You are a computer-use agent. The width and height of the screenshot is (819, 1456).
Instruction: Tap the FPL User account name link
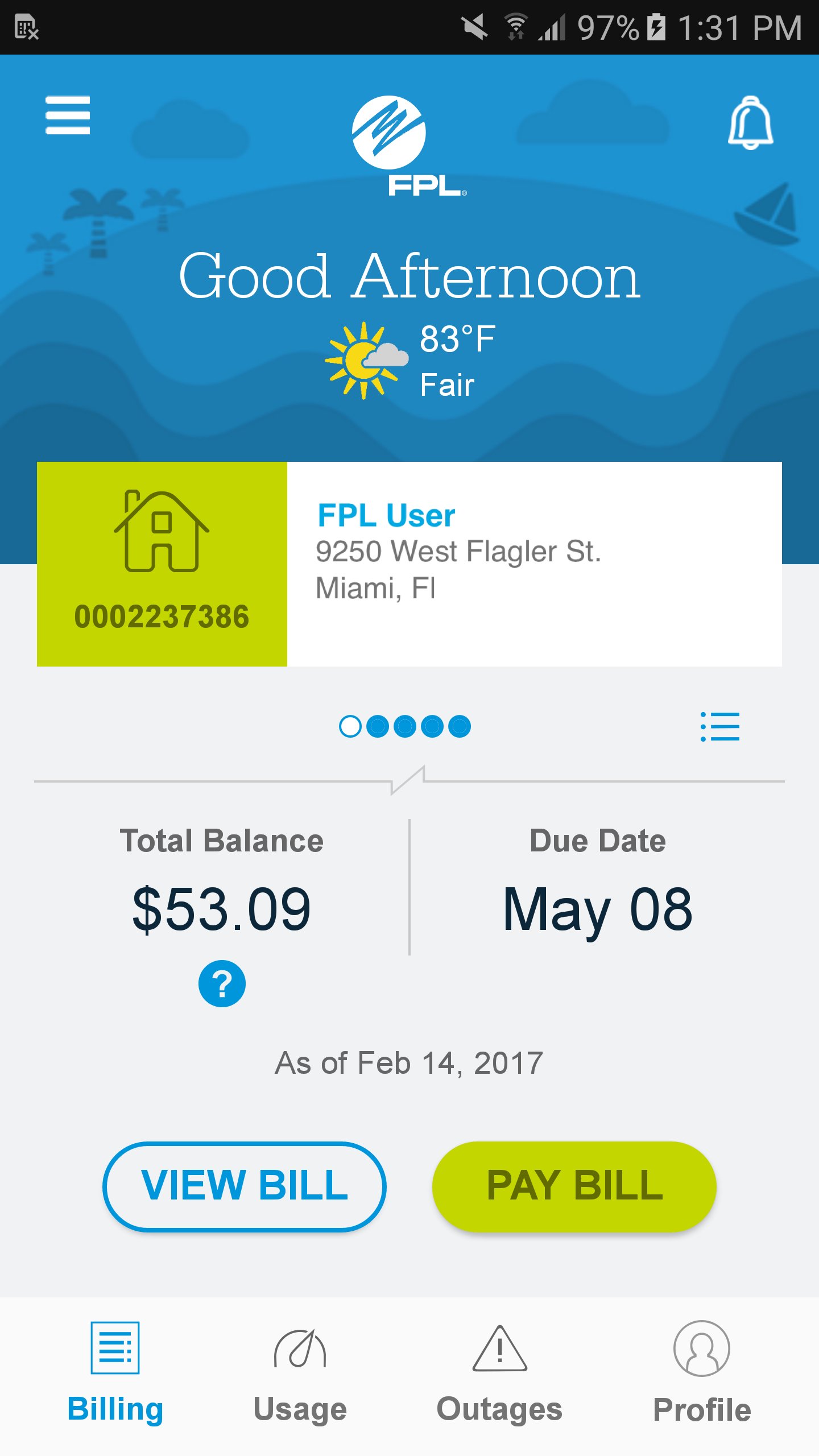pyautogui.click(x=386, y=516)
